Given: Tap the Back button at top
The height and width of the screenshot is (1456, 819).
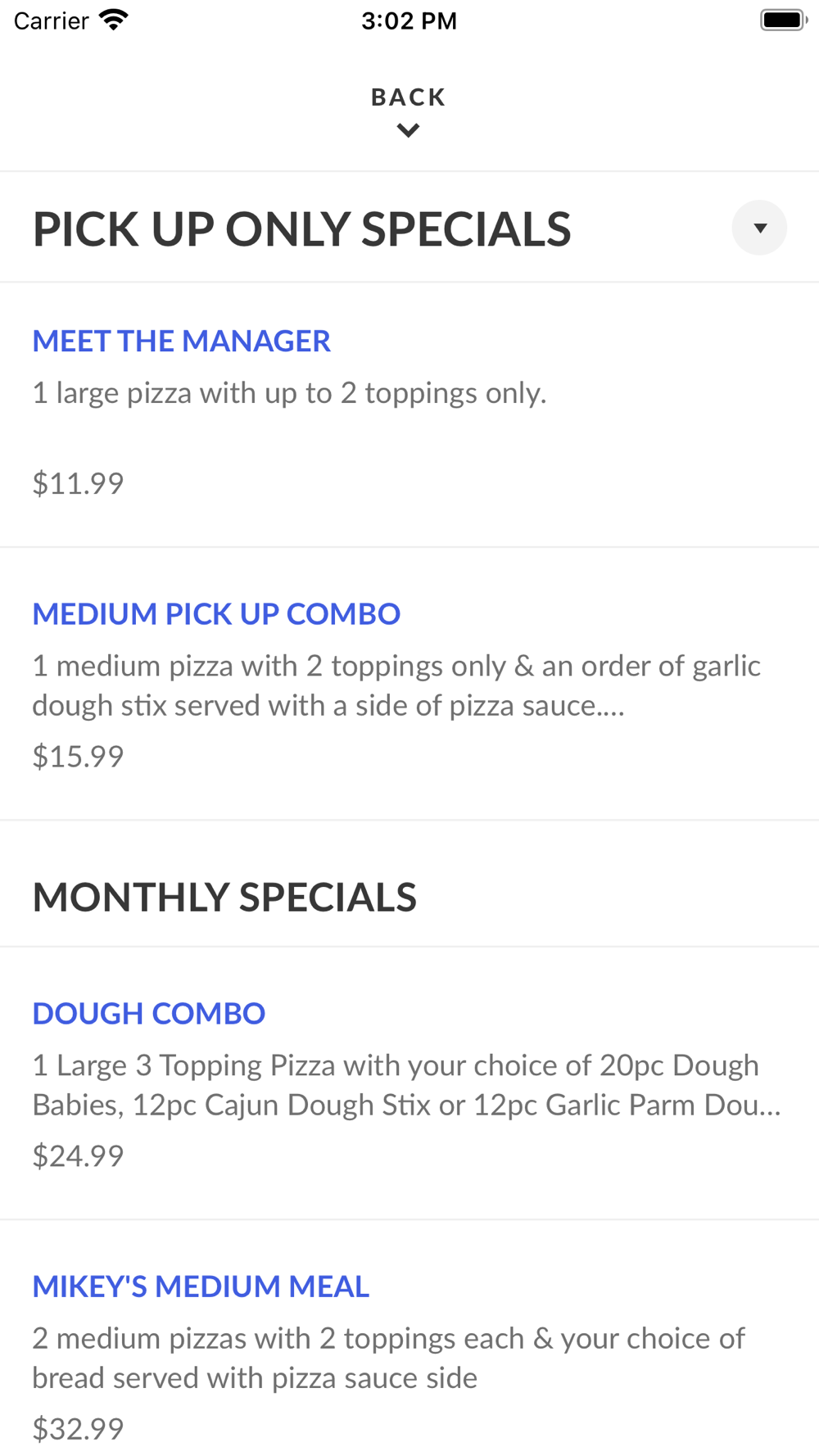Looking at the screenshot, I should click(x=409, y=111).
